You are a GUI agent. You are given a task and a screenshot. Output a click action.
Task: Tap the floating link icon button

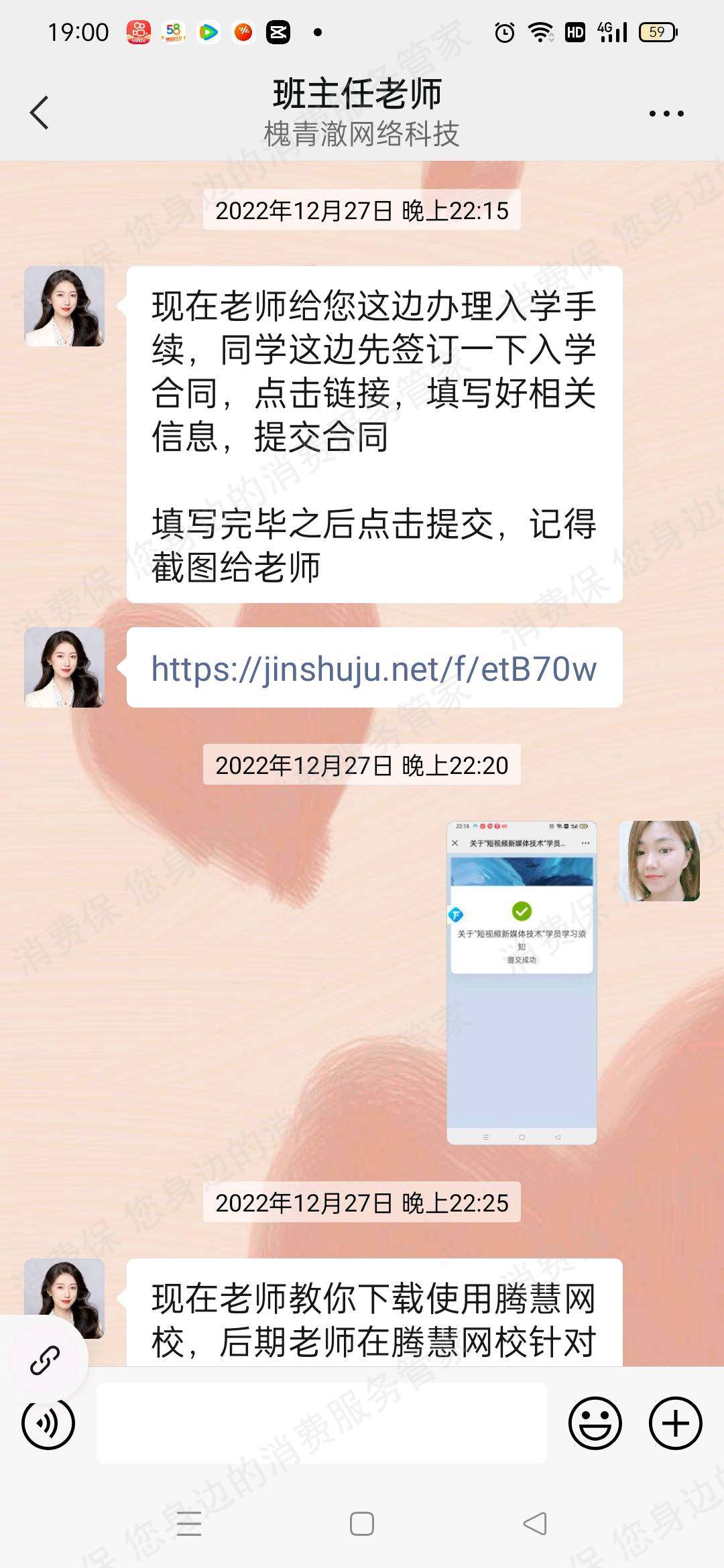[x=45, y=1360]
